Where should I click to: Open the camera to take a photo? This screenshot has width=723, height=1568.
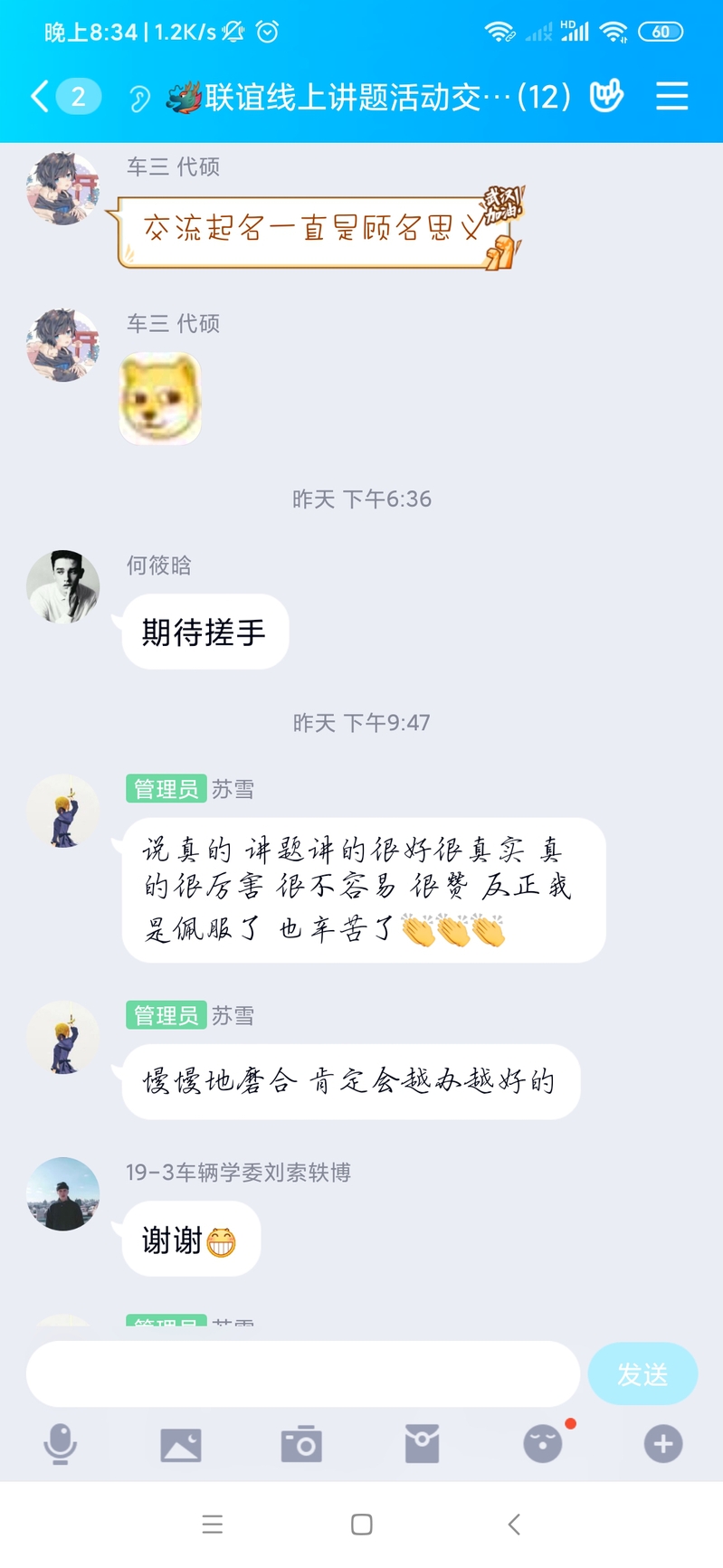coord(301,1444)
